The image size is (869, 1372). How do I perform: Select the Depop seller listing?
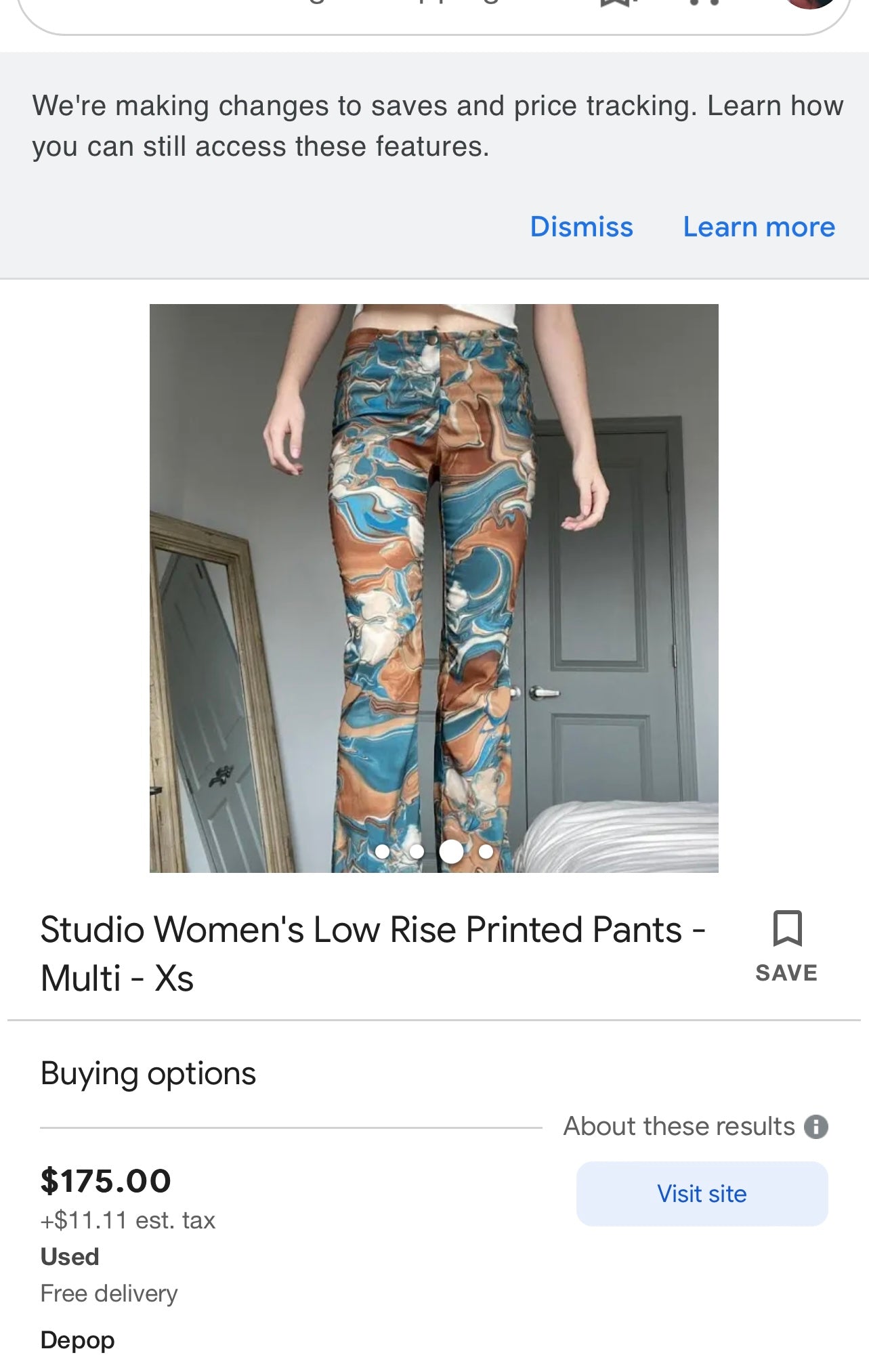click(x=78, y=1339)
